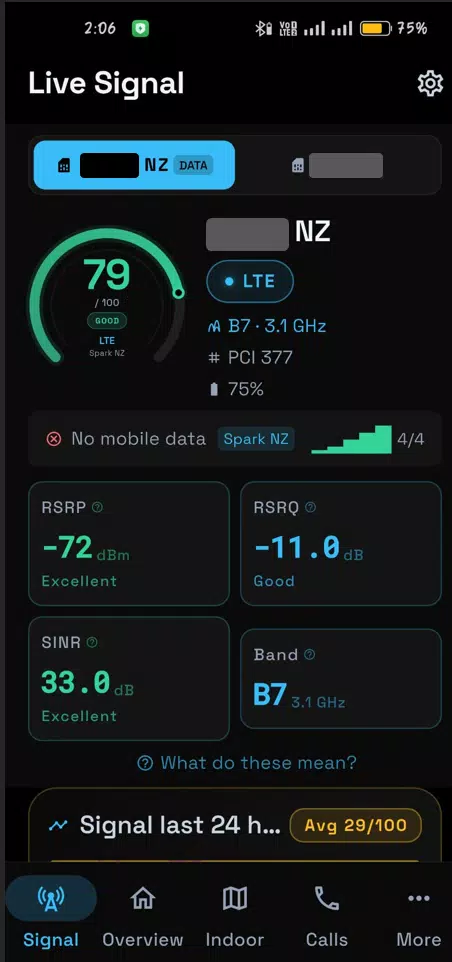
Task: Switch to the second SIM tab
Action: (338, 165)
